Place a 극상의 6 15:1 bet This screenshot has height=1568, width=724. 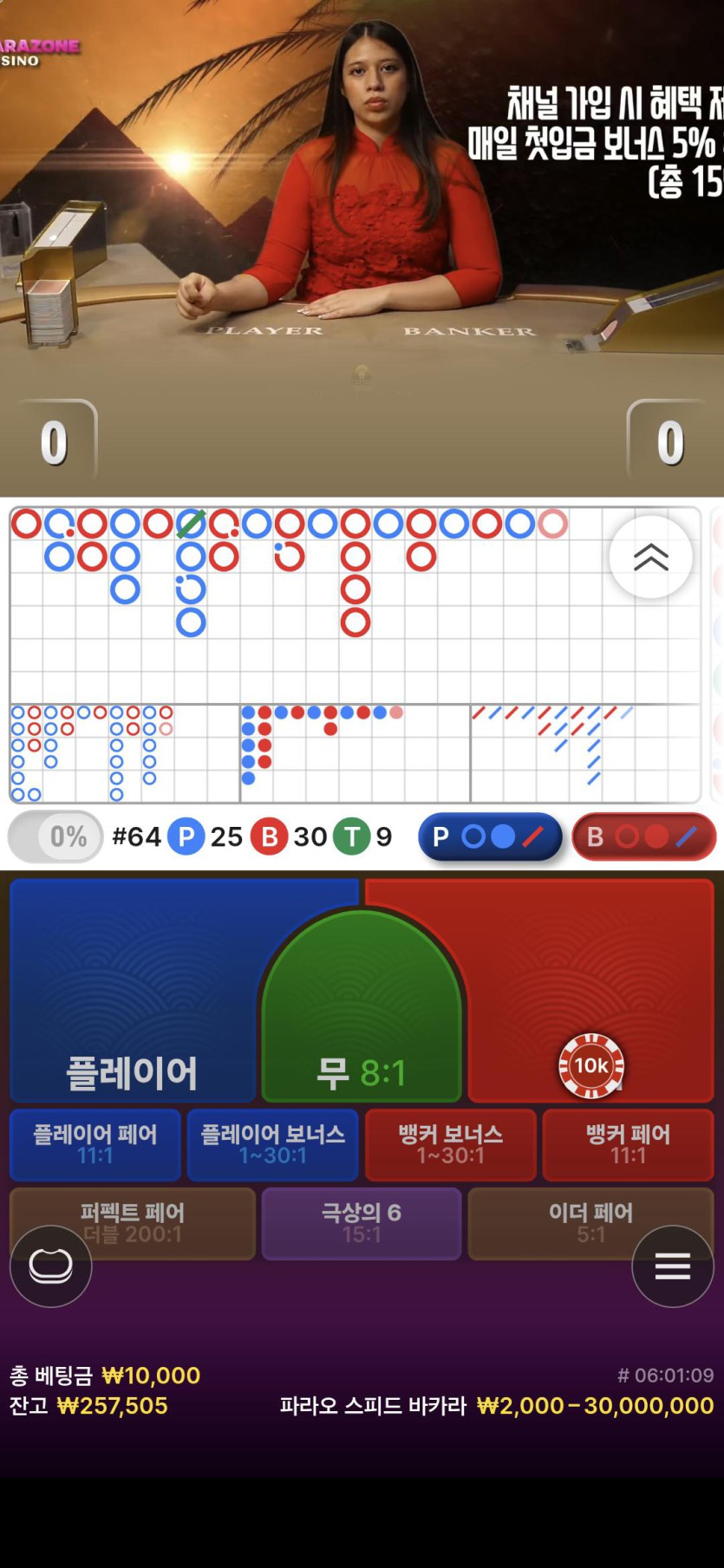pyautogui.click(x=361, y=1222)
